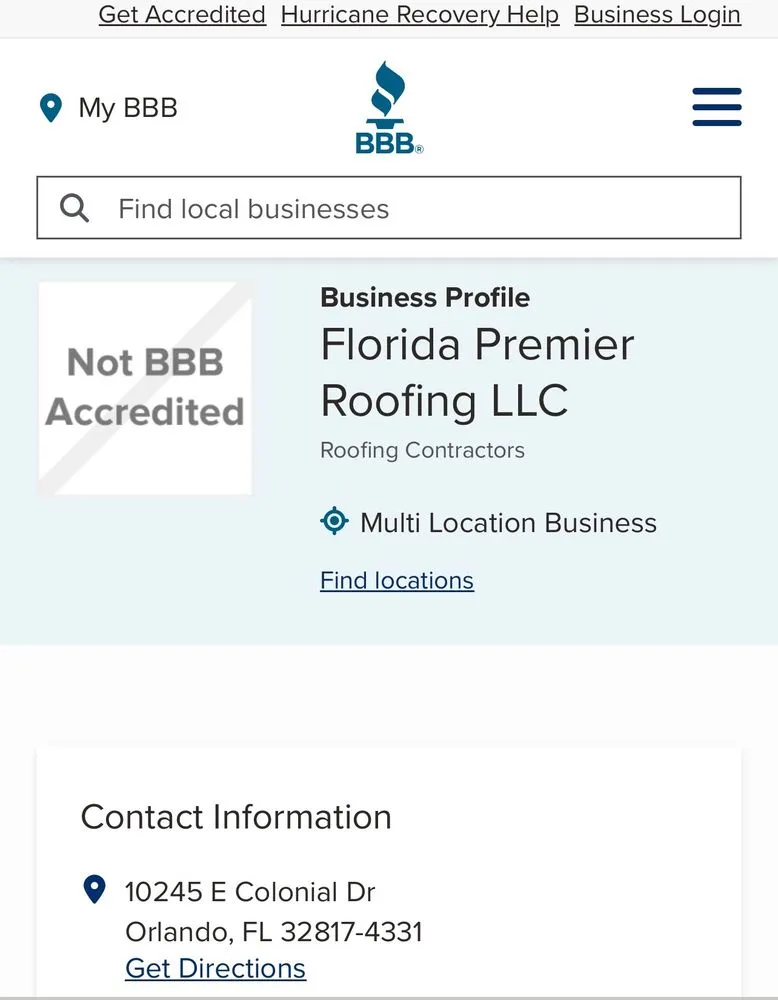This screenshot has height=1000, width=778.
Task: Select the Business Profile heading
Action: coord(424,297)
